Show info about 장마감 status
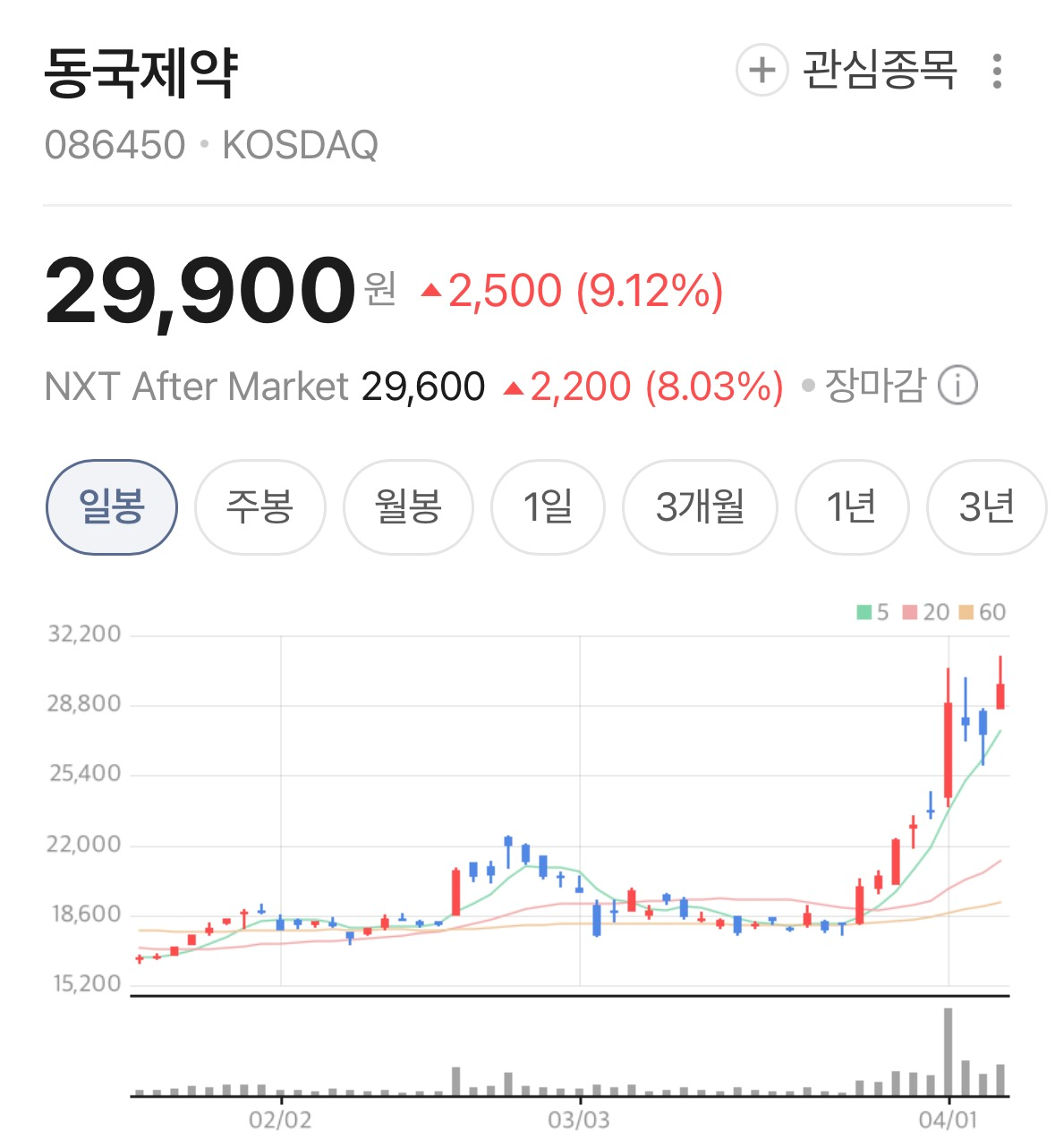Image resolution: width=1055 pixels, height=1148 pixels. click(x=957, y=387)
